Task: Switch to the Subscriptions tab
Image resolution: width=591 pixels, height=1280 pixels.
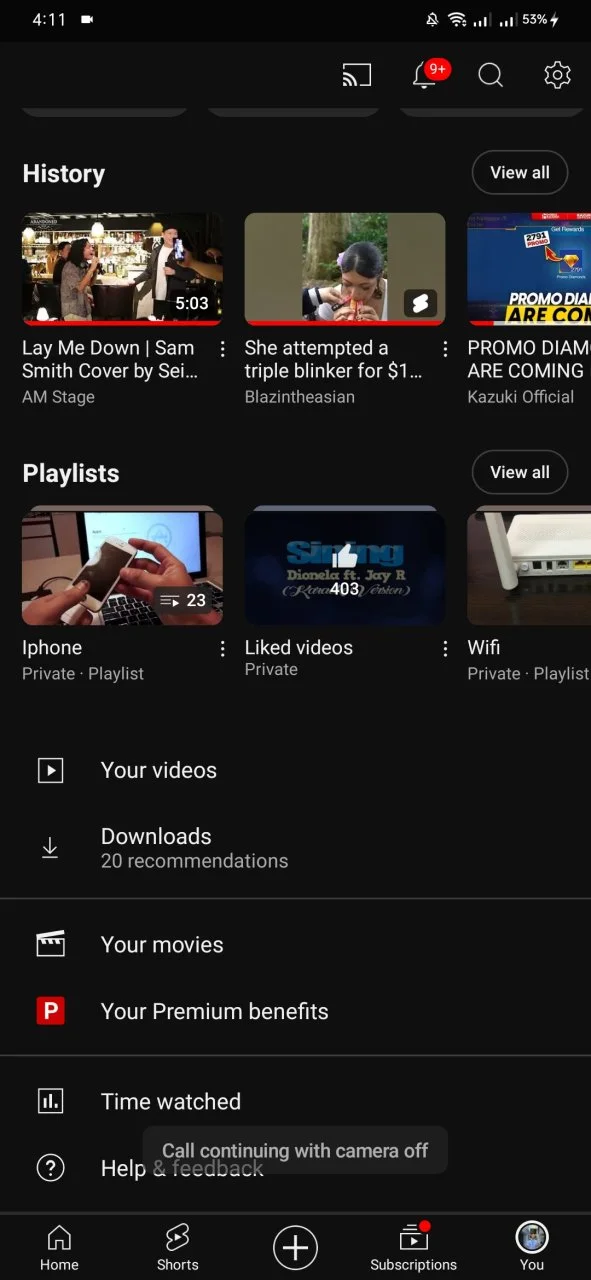Action: (x=413, y=1247)
